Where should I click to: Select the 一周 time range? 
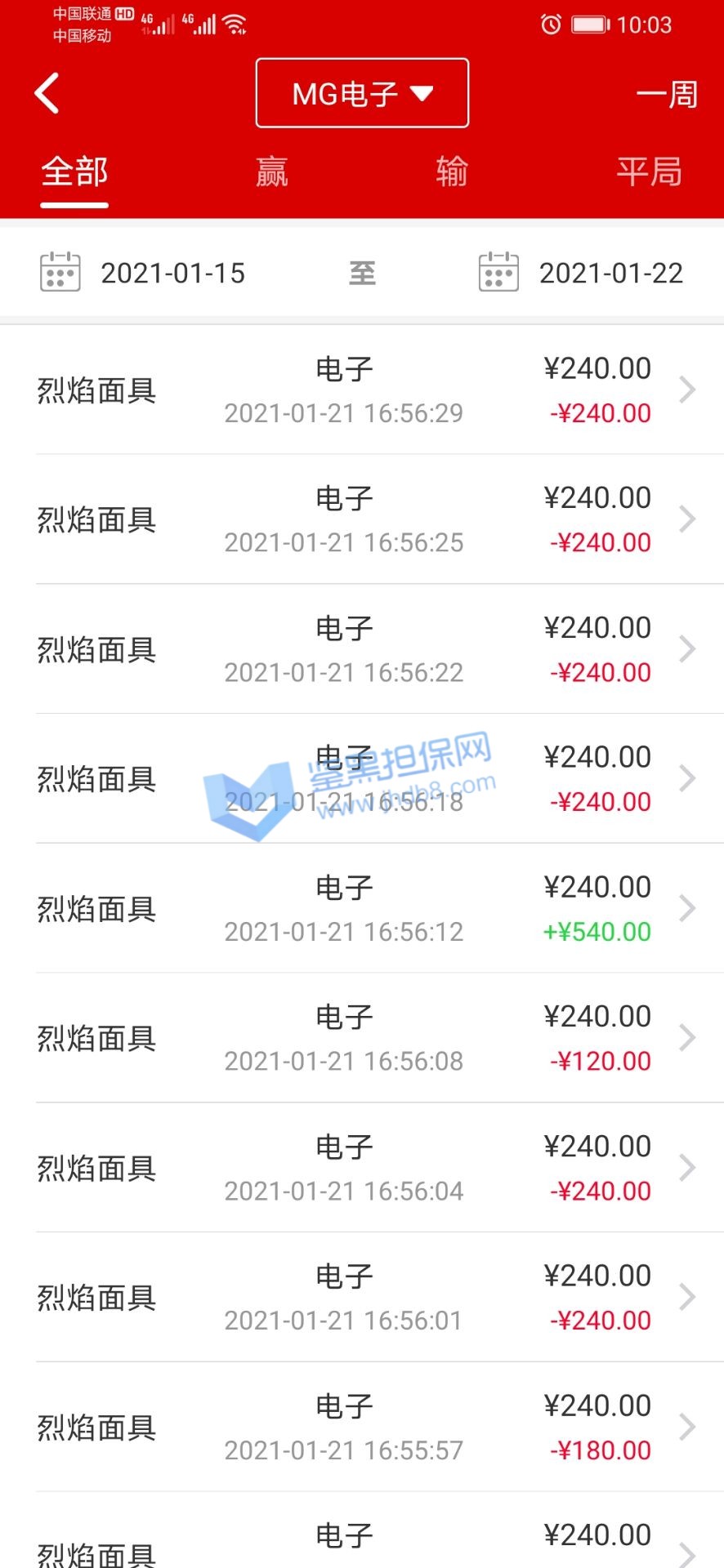click(667, 95)
